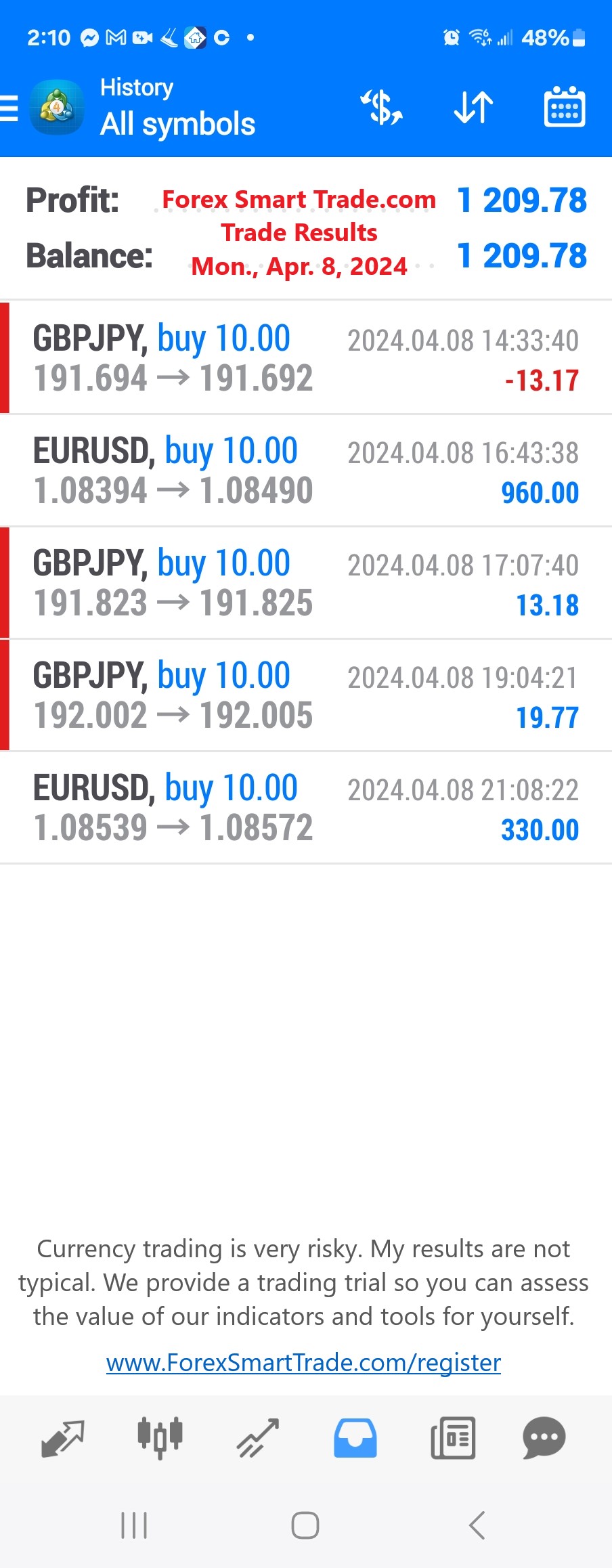Viewport: 612px width, 1568px height.
Task: Open the sort order options
Action: (x=473, y=108)
